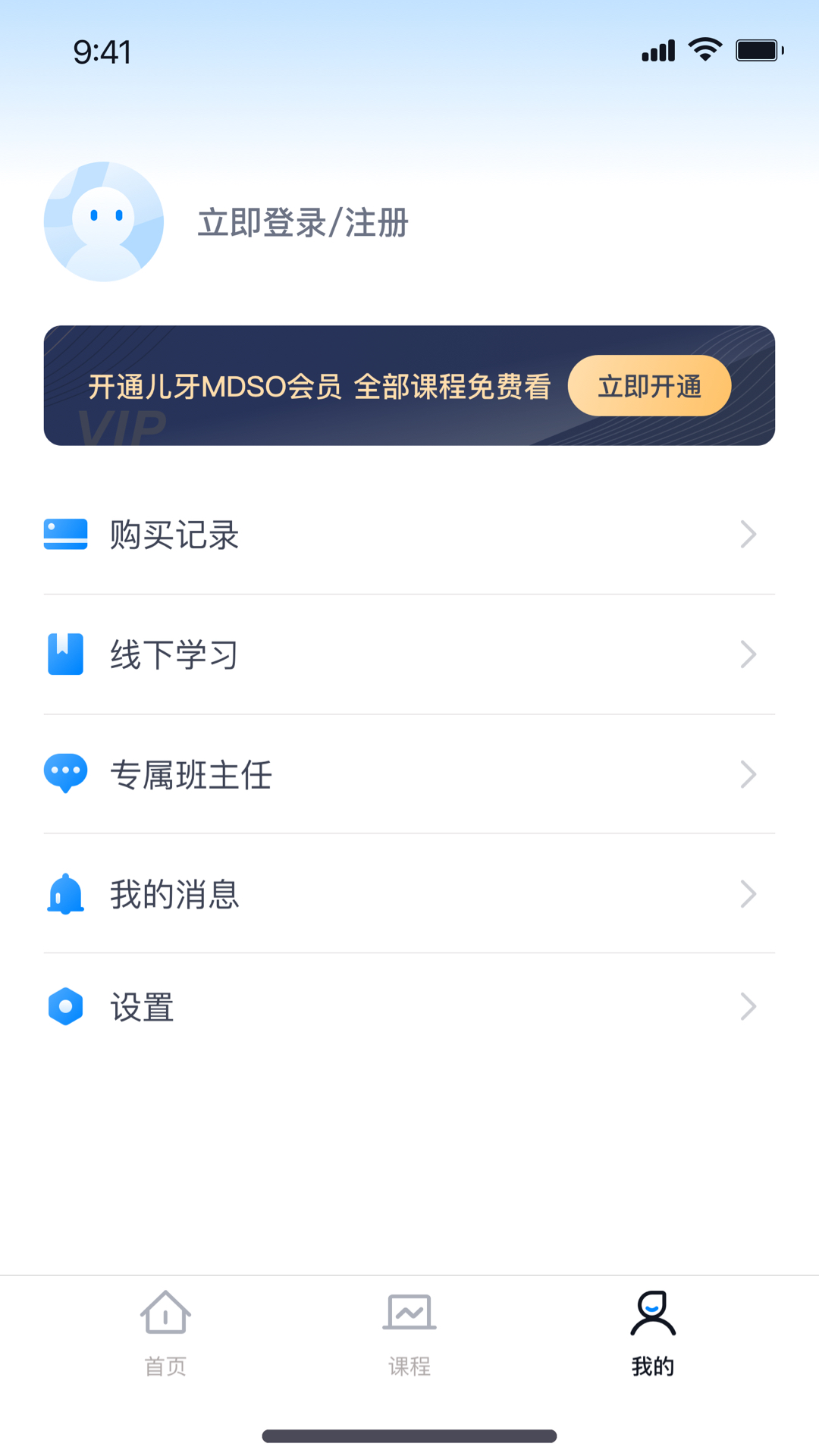The height and width of the screenshot is (1456, 819).
Task: Click the 我的消息 bell icon
Action: click(65, 894)
